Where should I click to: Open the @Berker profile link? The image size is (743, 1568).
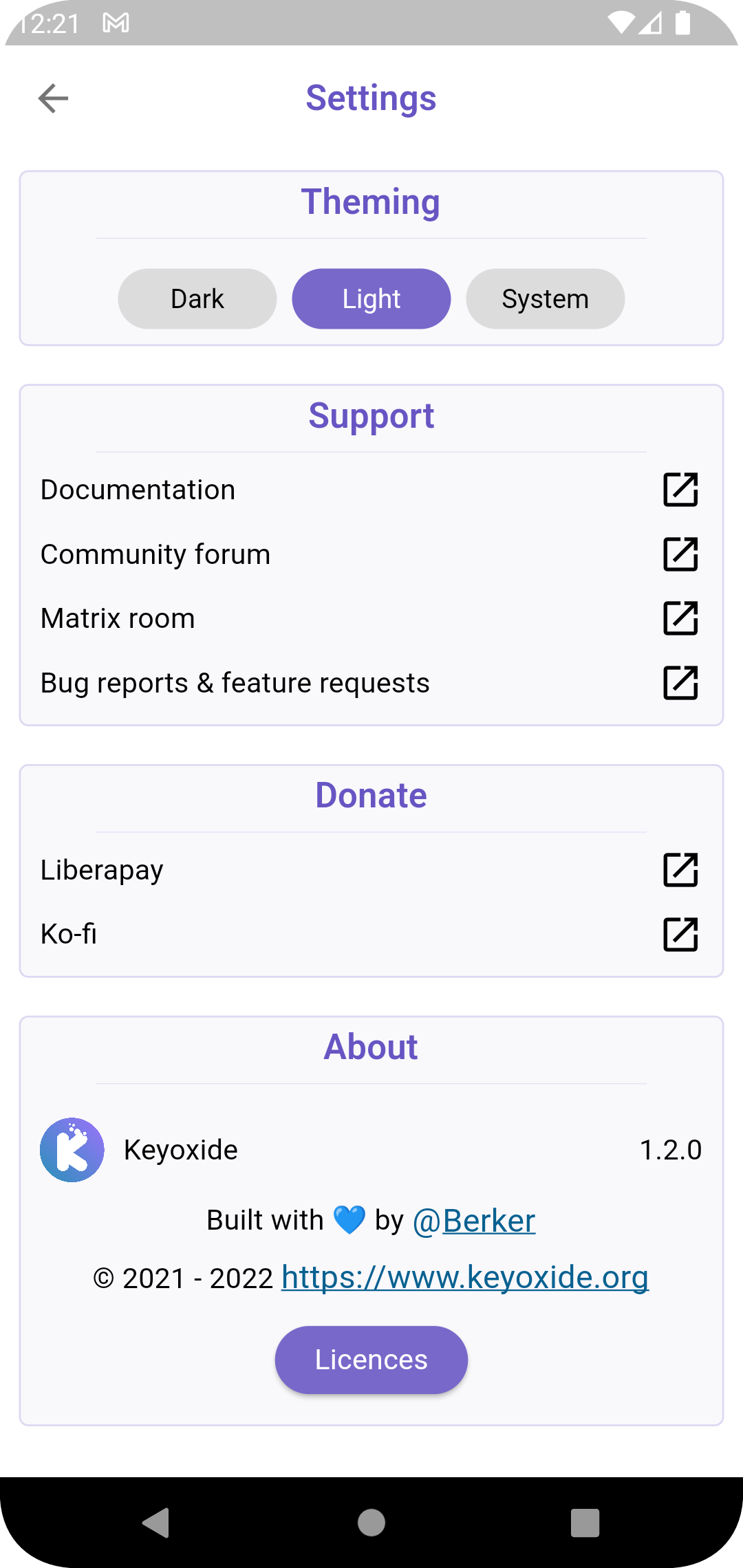point(474,1221)
